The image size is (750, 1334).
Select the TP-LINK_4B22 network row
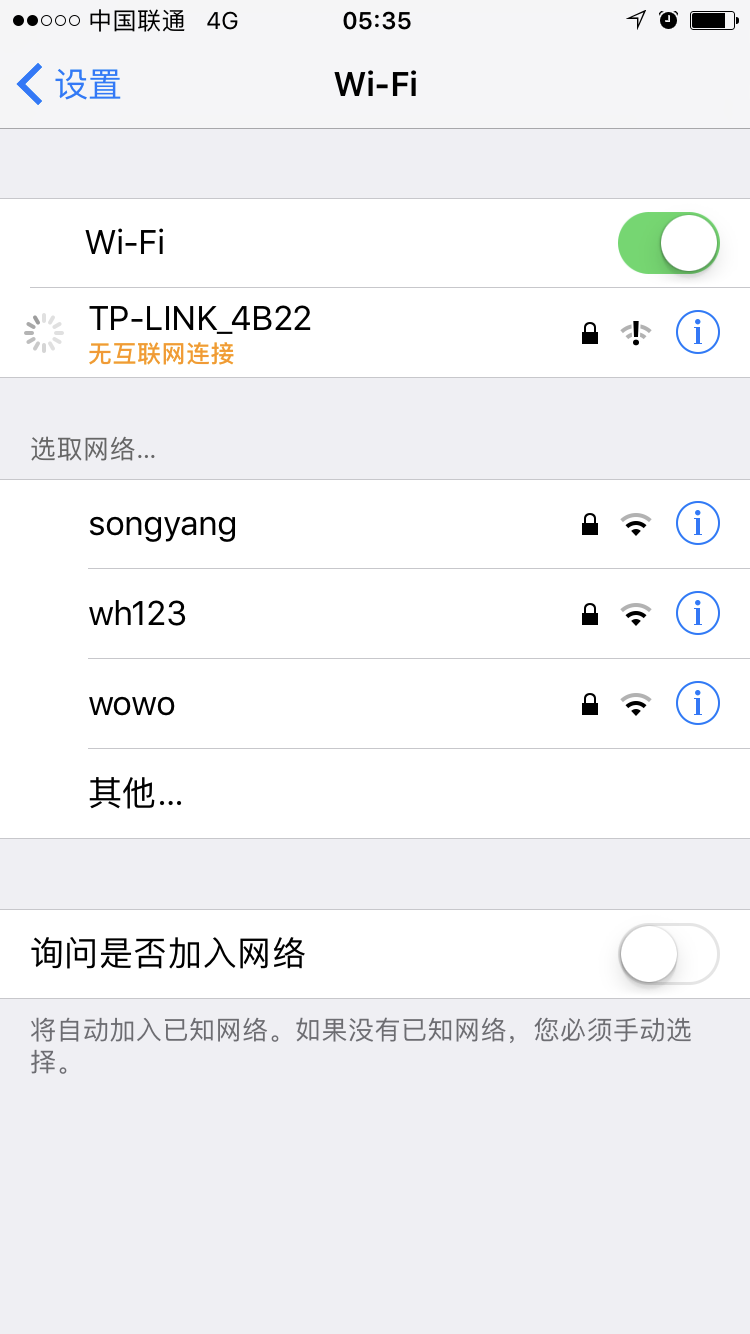tap(300, 332)
